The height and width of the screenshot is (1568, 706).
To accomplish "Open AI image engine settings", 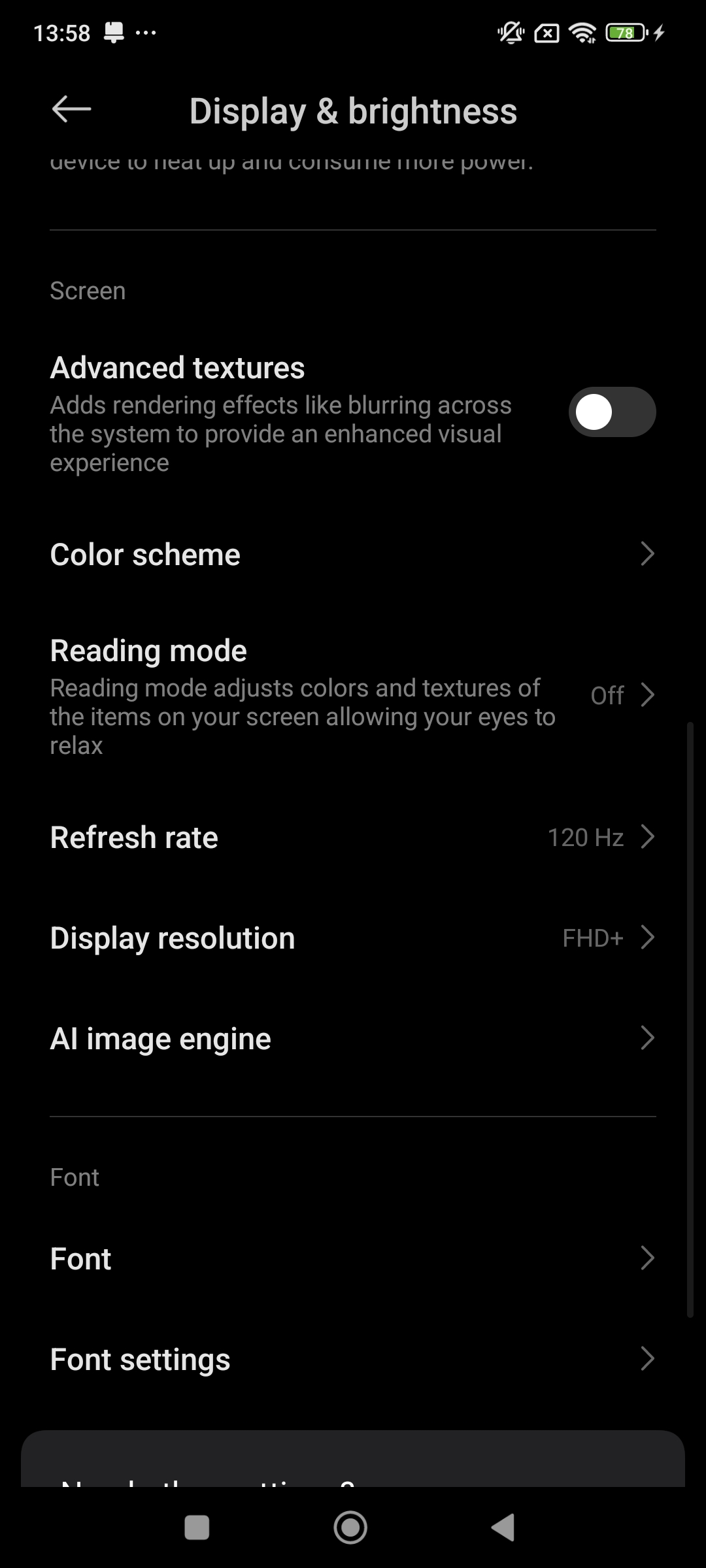I will (x=353, y=1039).
